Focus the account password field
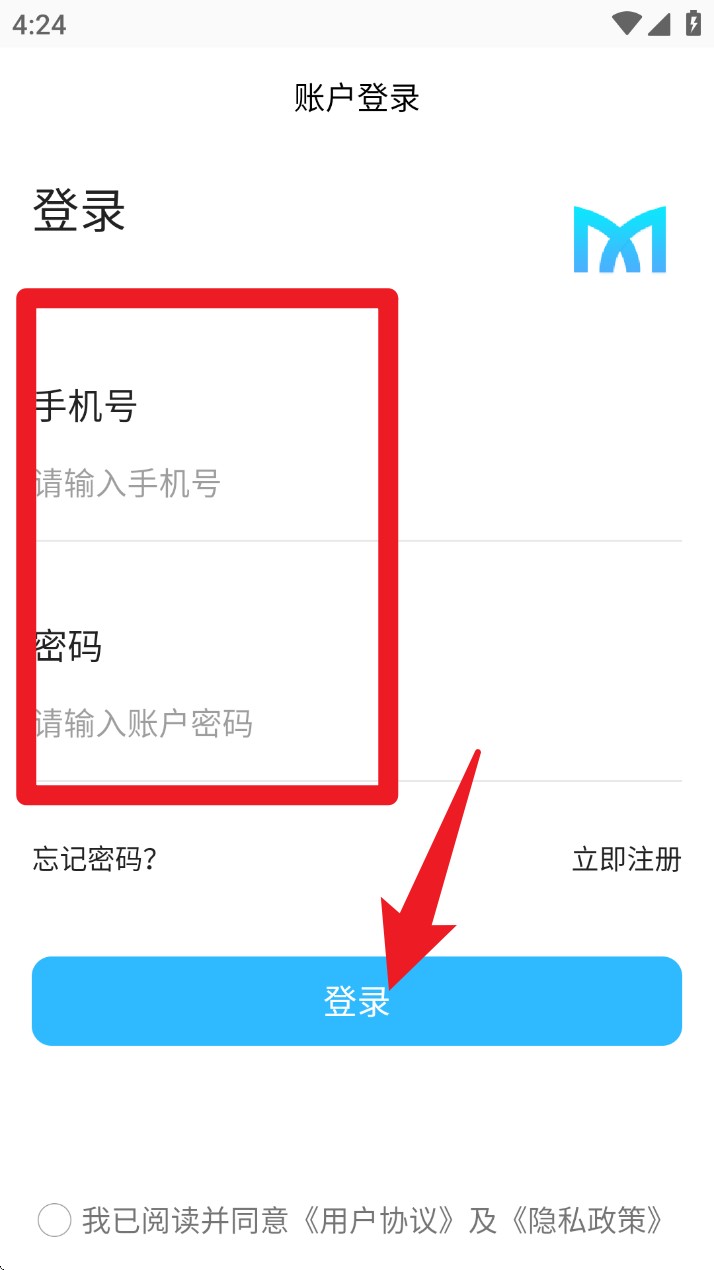 click(x=357, y=723)
